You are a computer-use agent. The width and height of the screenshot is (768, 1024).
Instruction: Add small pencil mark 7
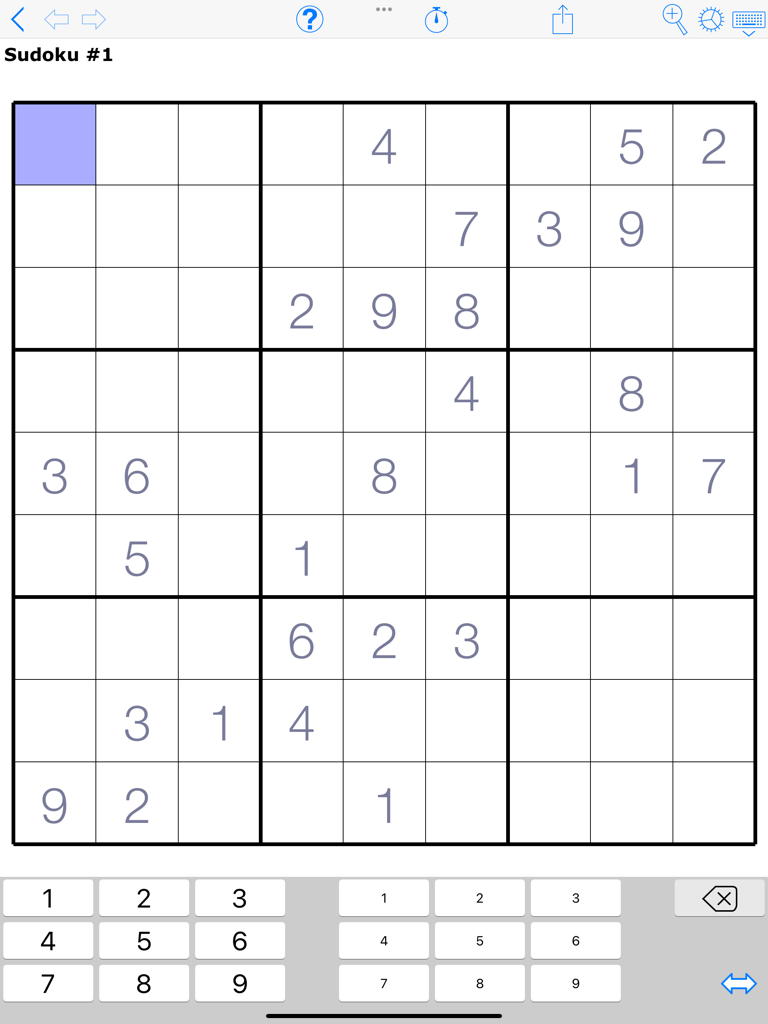click(x=384, y=983)
